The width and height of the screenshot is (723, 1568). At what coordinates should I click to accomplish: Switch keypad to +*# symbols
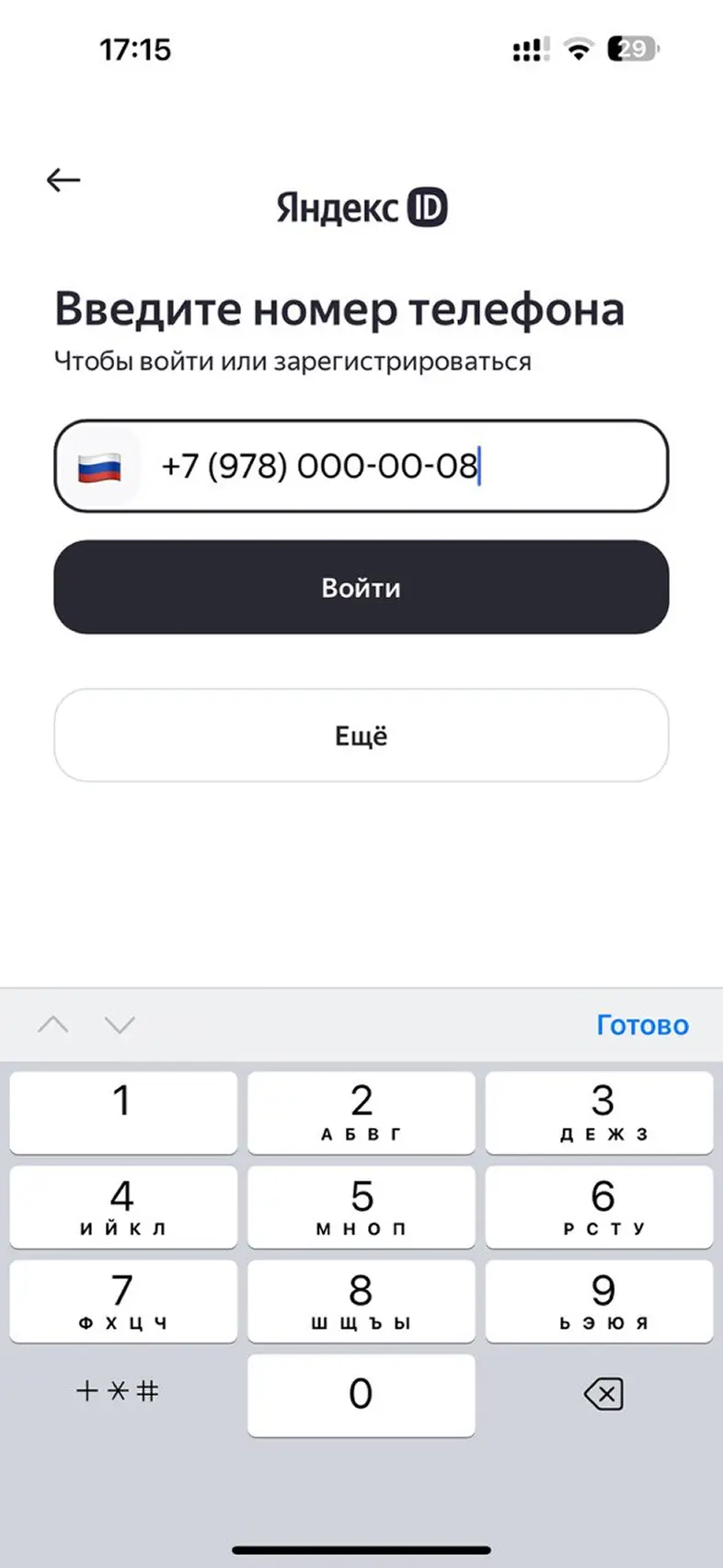click(117, 1390)
